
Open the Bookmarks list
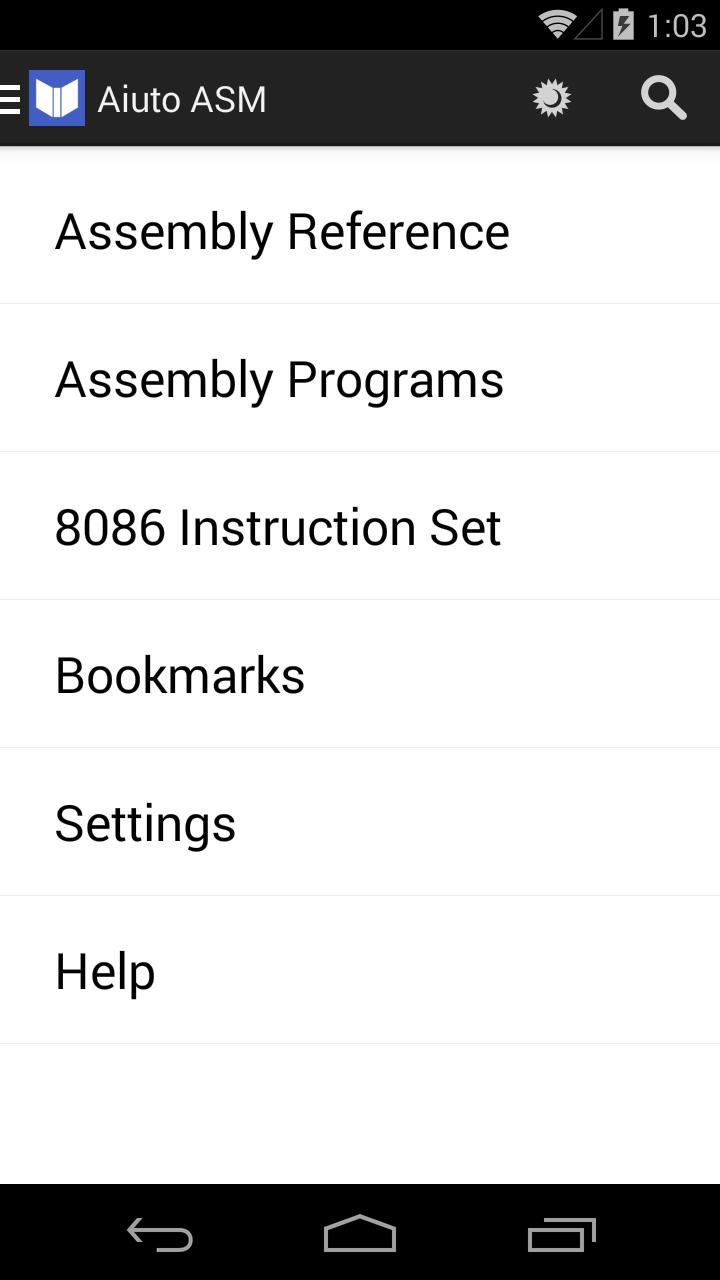[x=180, y=674]
